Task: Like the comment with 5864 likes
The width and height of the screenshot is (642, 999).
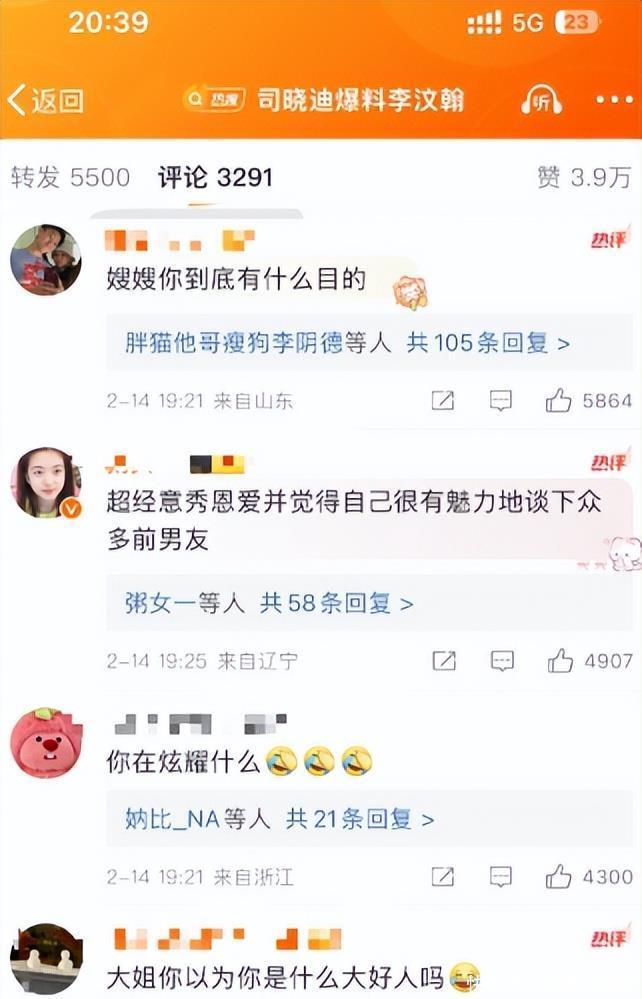Action: [x=559, y=401]
